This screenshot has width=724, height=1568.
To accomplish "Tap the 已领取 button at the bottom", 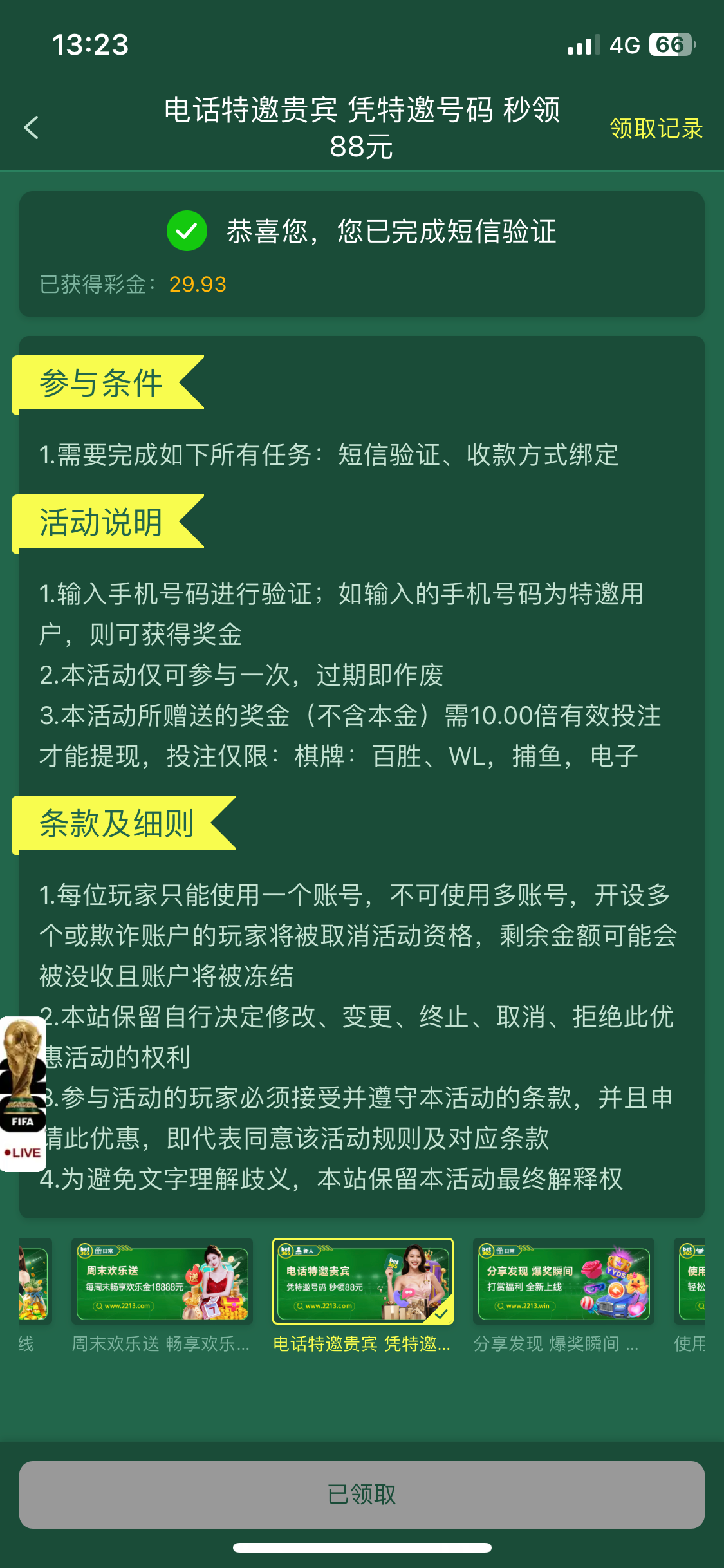I will (x=362, y=1494).
